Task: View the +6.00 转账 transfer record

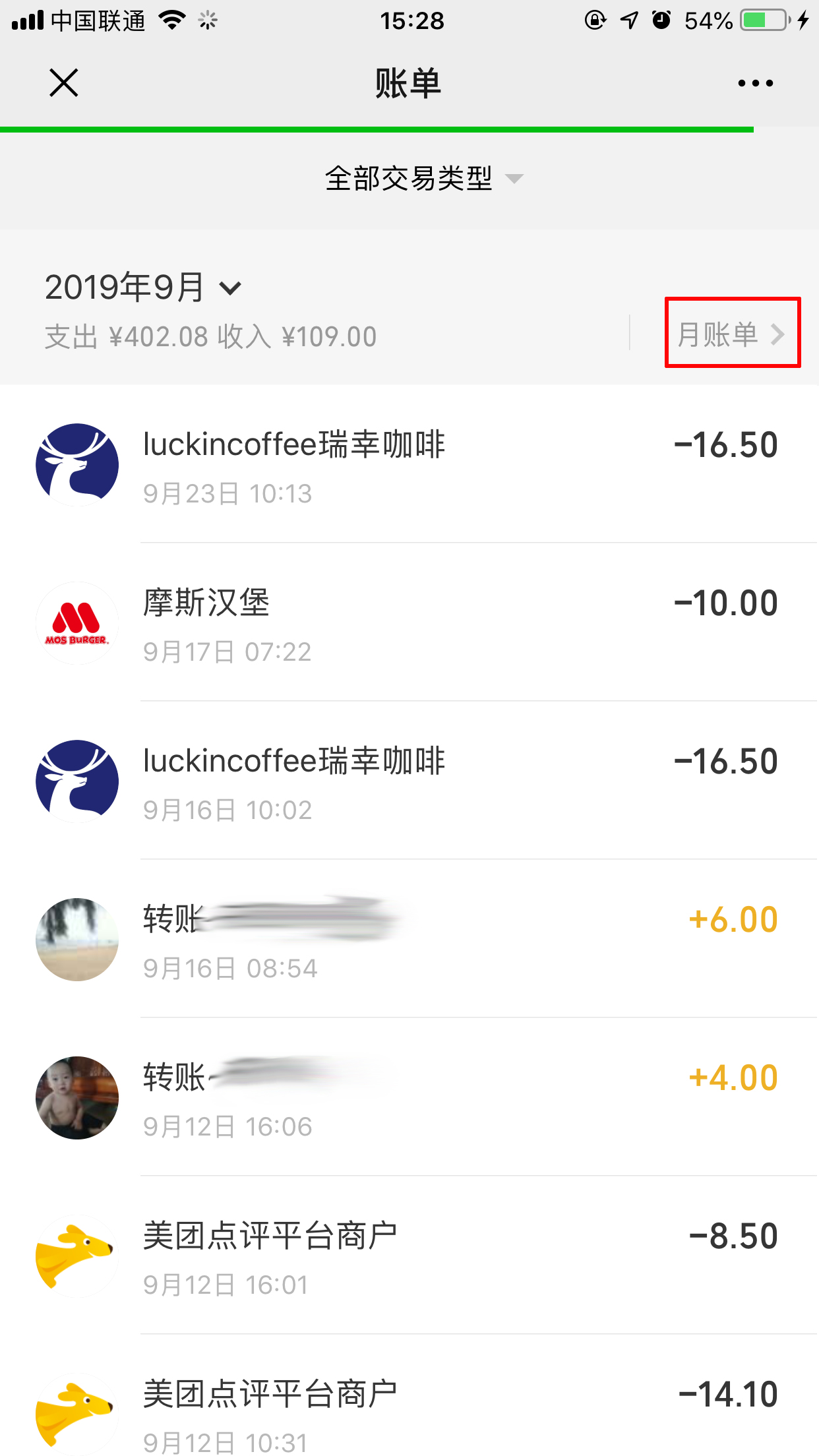Action: click(x=409, y=940)
